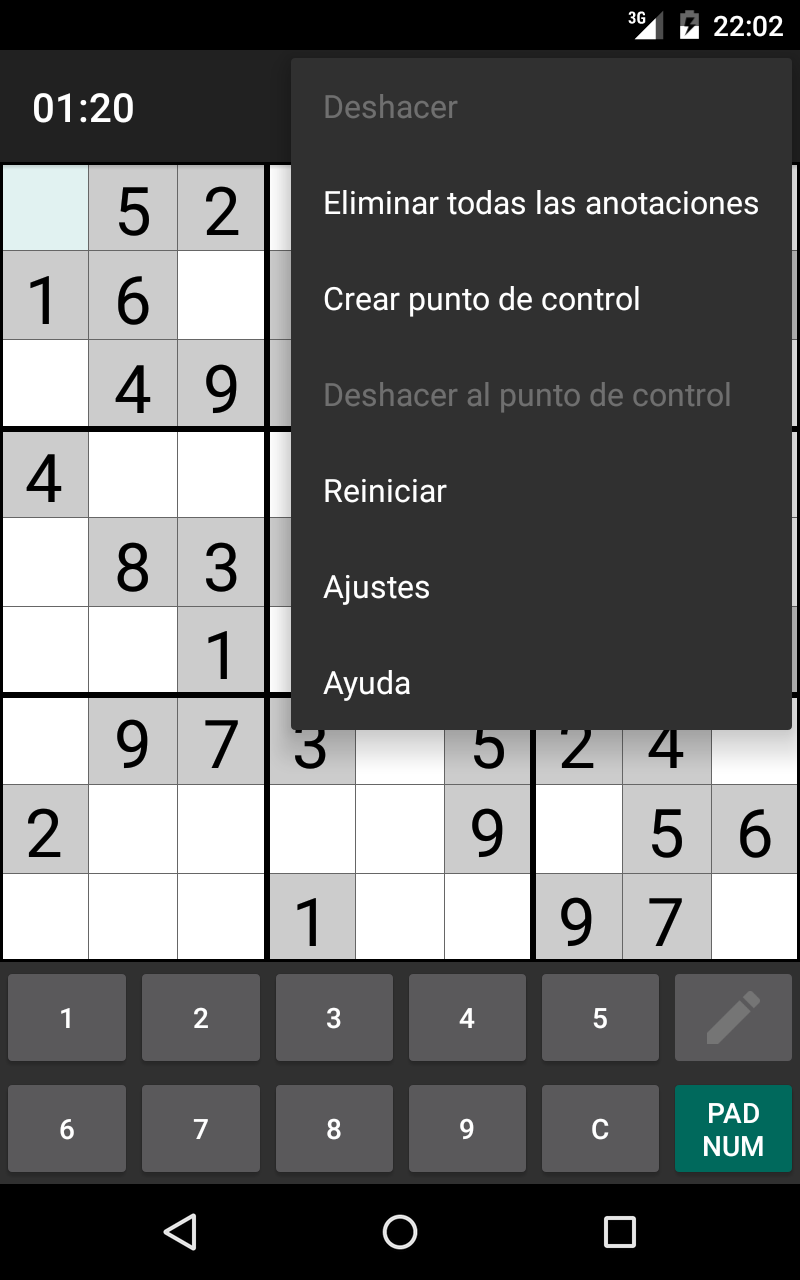Choose Crear punto de control
Image resolution: width=800 pixels, height=1280 pixels.
coord(481,299)
